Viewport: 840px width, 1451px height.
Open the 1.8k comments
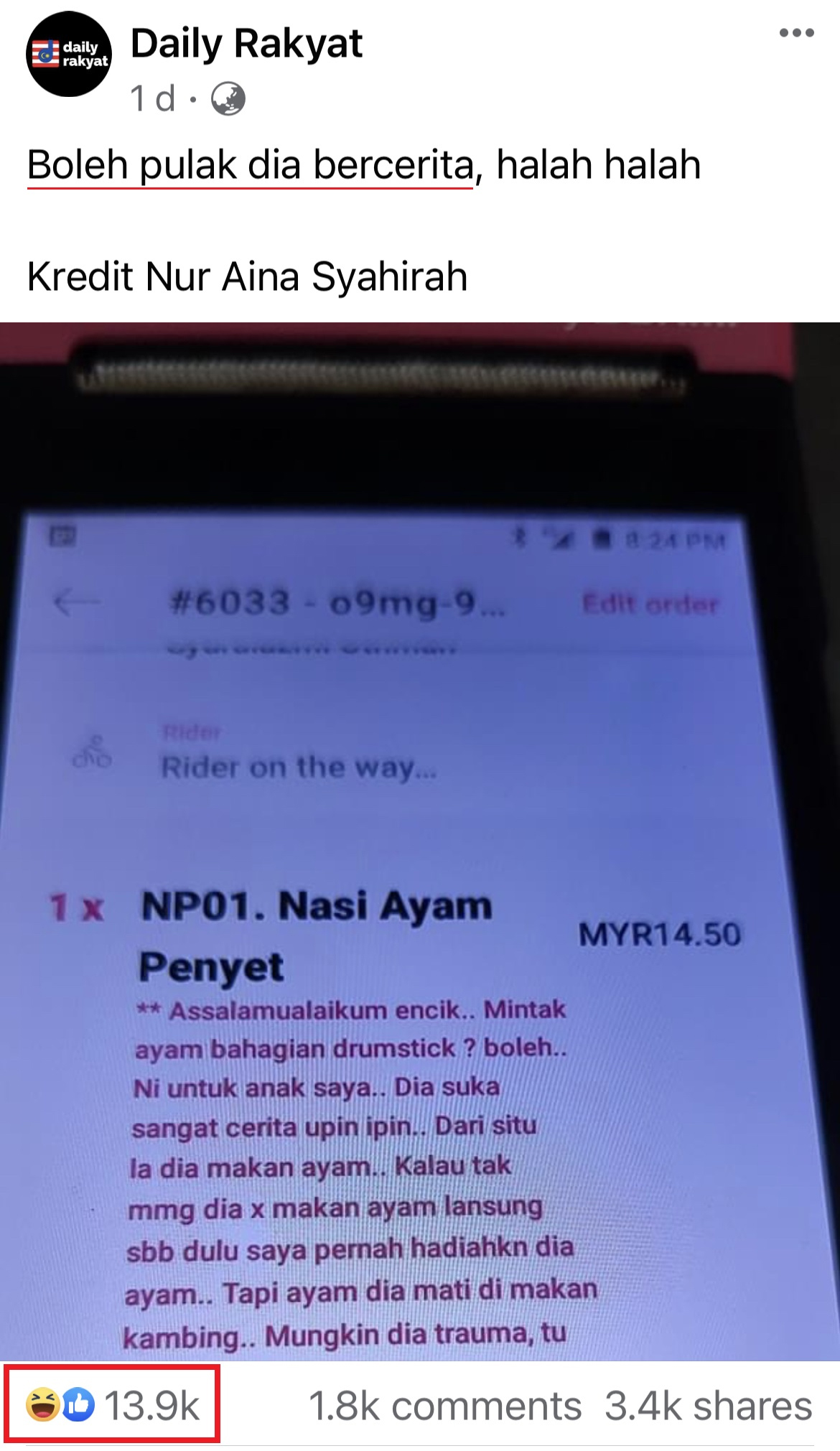click(444, 1406)
